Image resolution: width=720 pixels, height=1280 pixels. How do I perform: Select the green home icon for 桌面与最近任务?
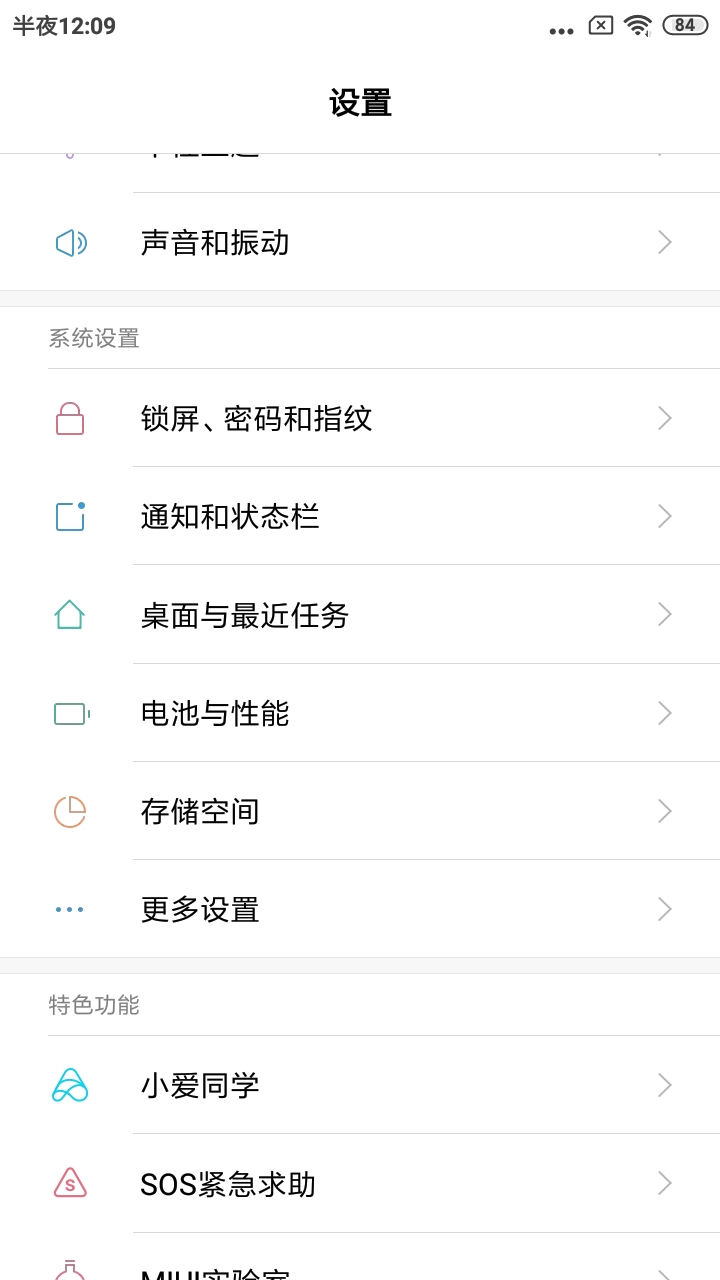pyautogui.click(x=68, y=614)
